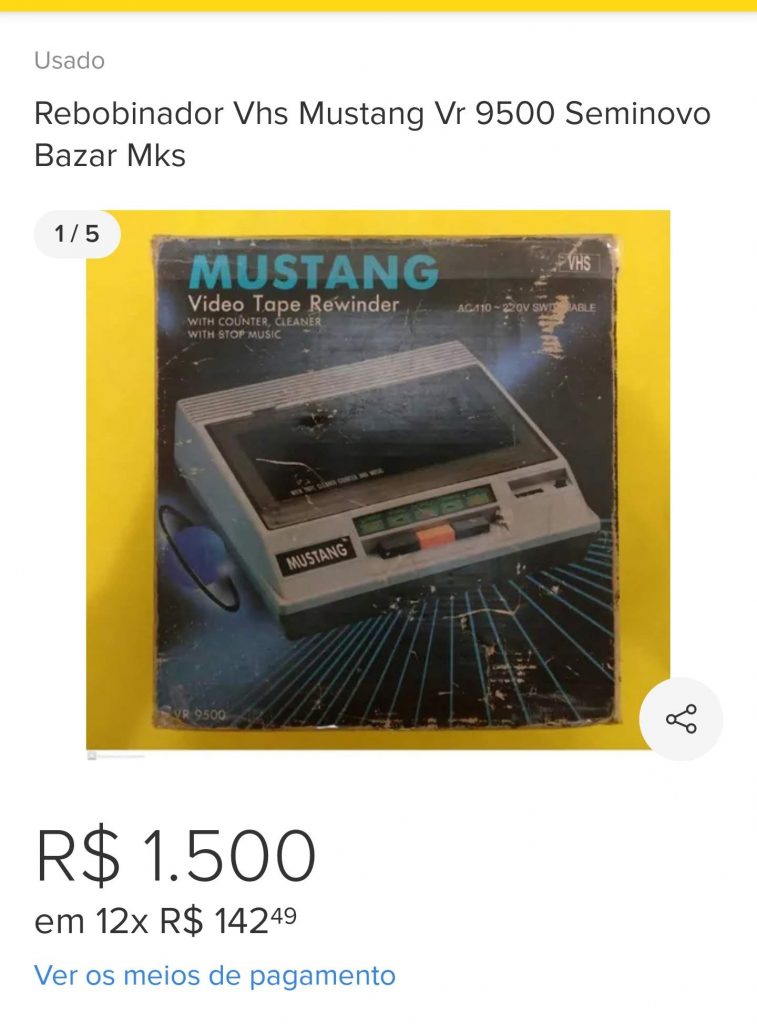The height and width of the screenshot is (1024, 757).
Task: Share this Mustang rewinder listing
Action: tap(681, 719)
